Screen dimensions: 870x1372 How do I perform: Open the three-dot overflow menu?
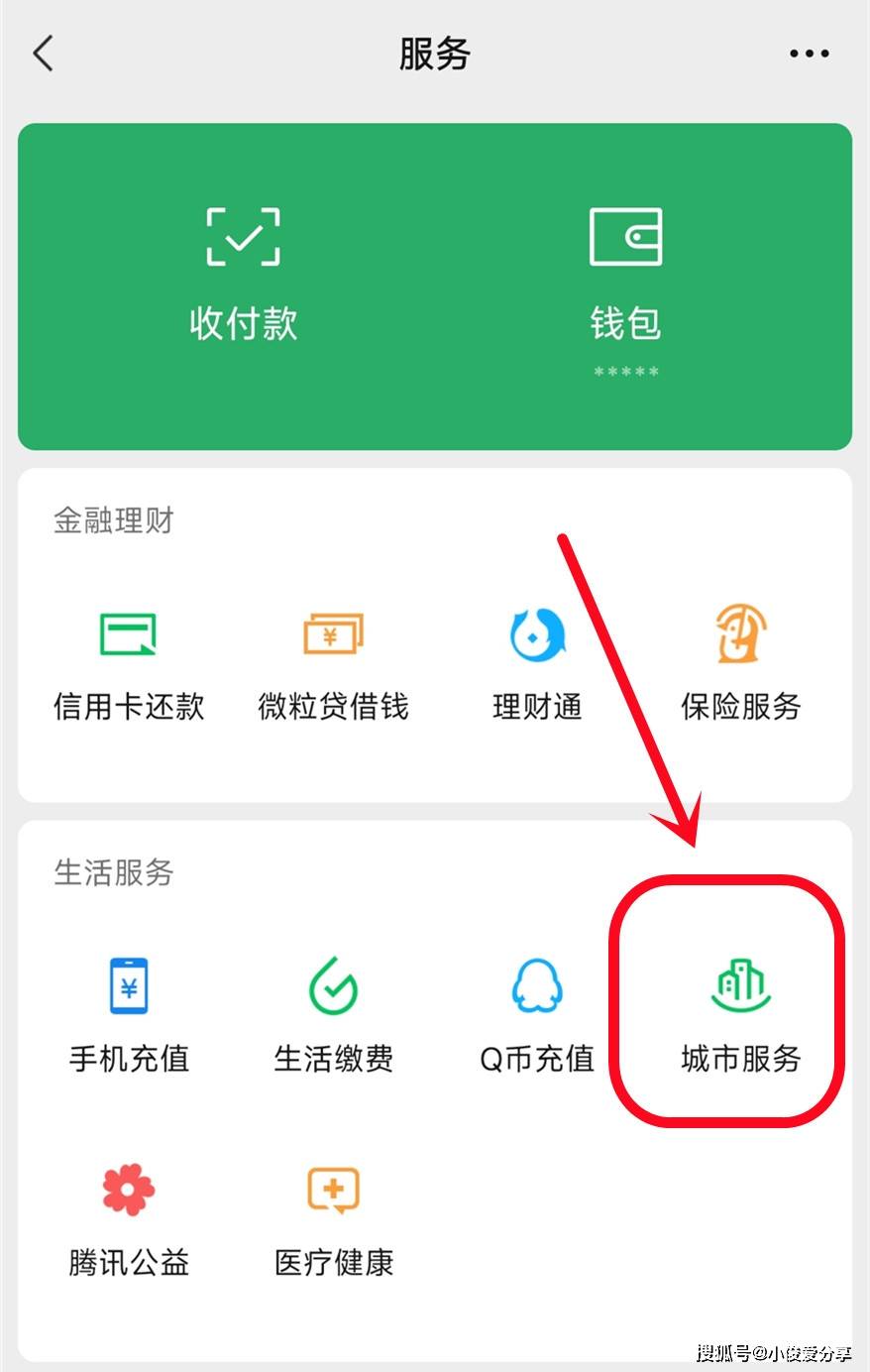[x=809, y=55]
